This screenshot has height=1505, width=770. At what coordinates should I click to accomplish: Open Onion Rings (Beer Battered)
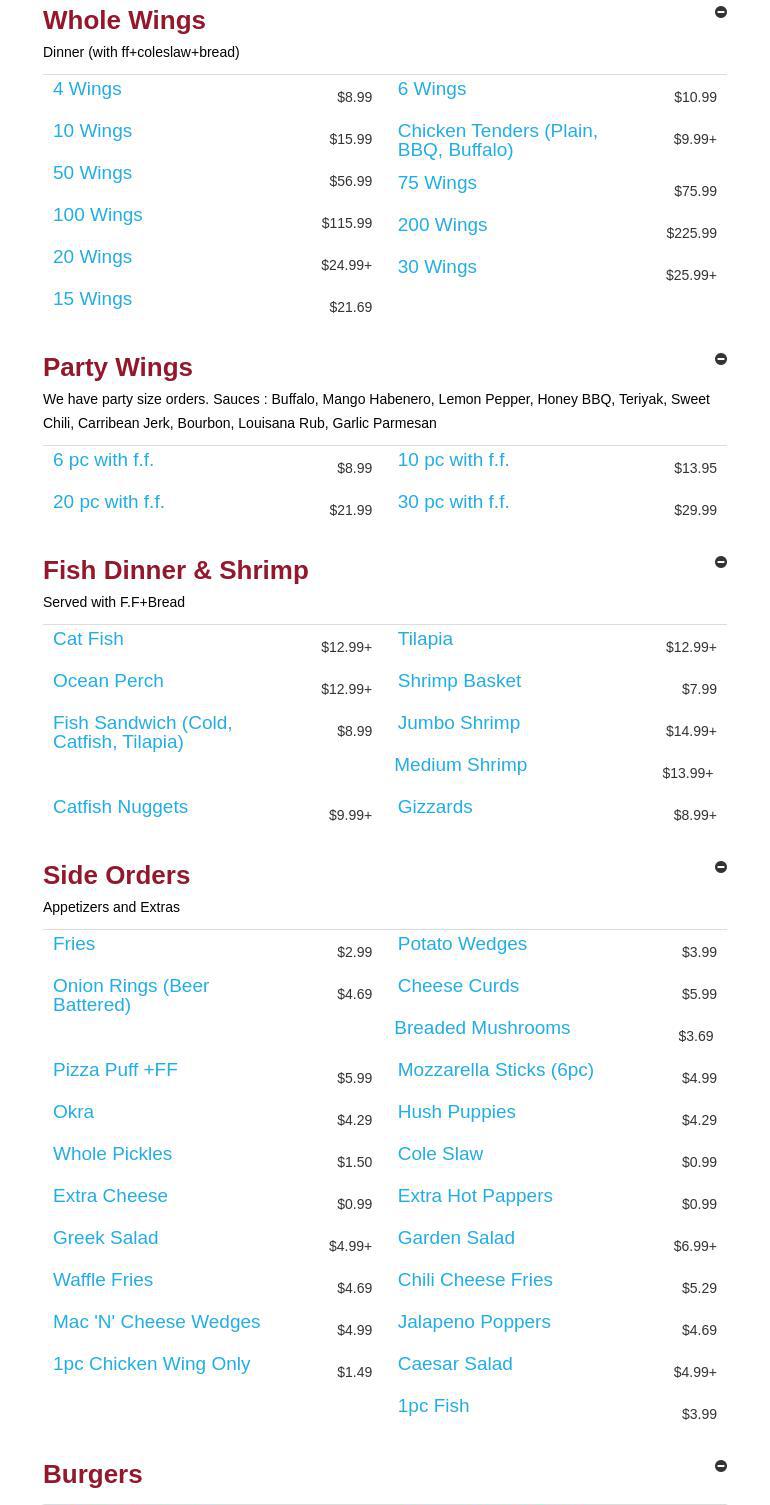pos(131,995)
